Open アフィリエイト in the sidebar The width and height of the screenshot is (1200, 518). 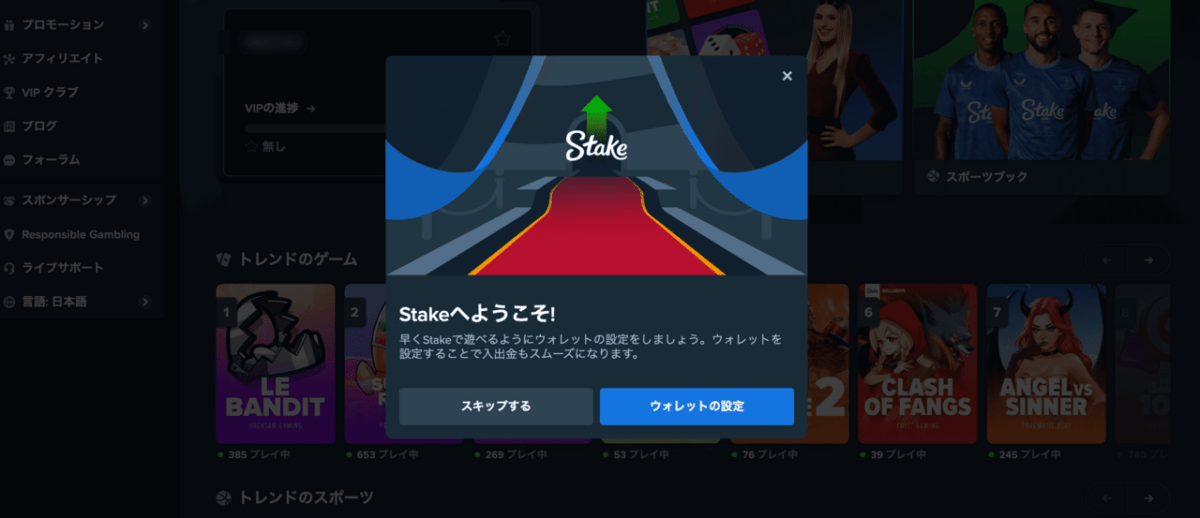[62, 58]
